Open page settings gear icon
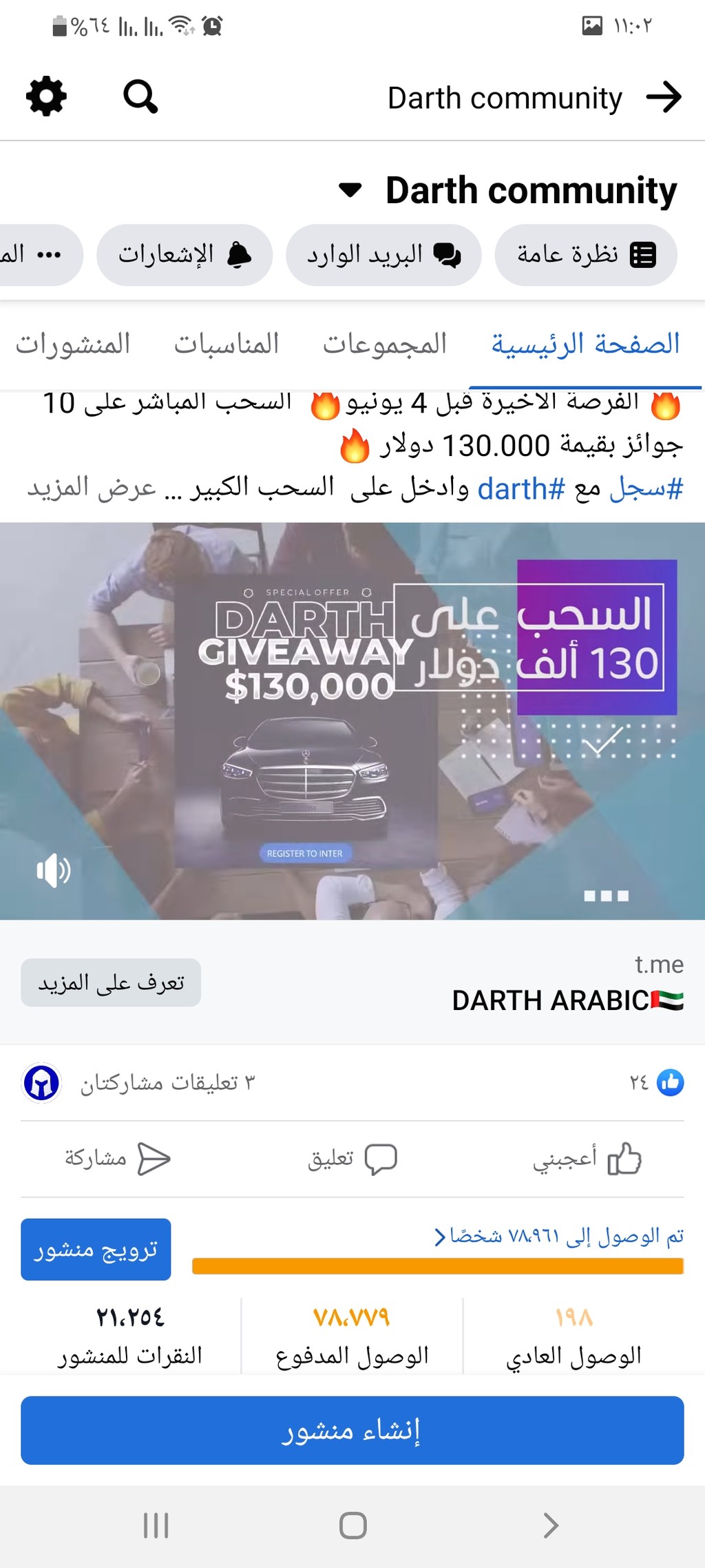The height and width of the screenshot is (1568, 705). coord(46,96)
